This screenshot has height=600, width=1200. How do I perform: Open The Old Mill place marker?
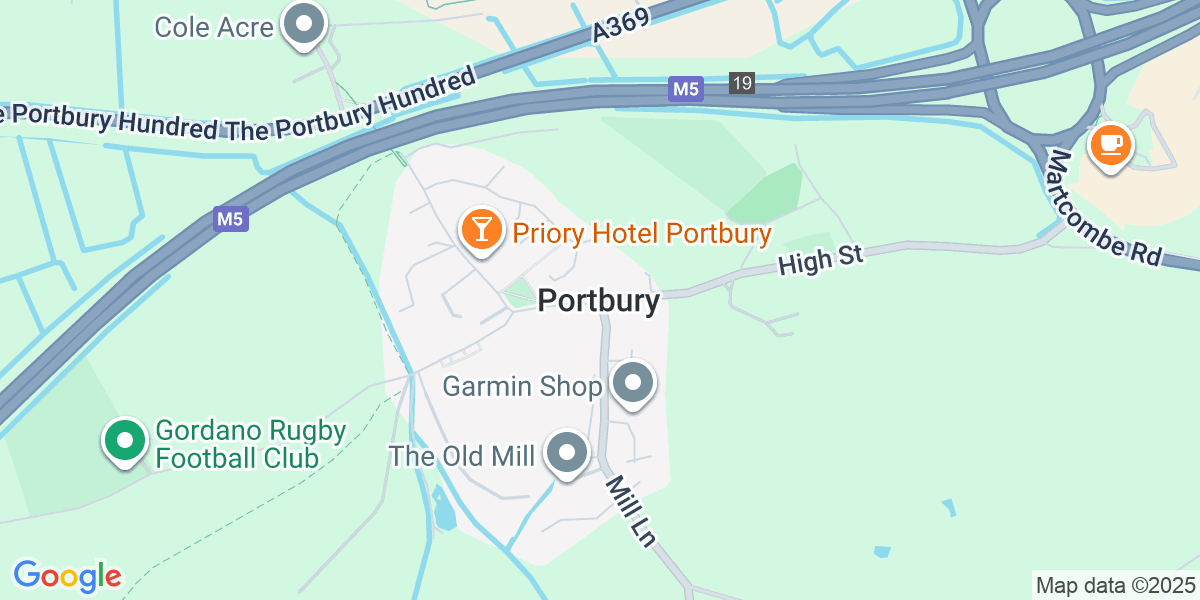click(567, 453)
